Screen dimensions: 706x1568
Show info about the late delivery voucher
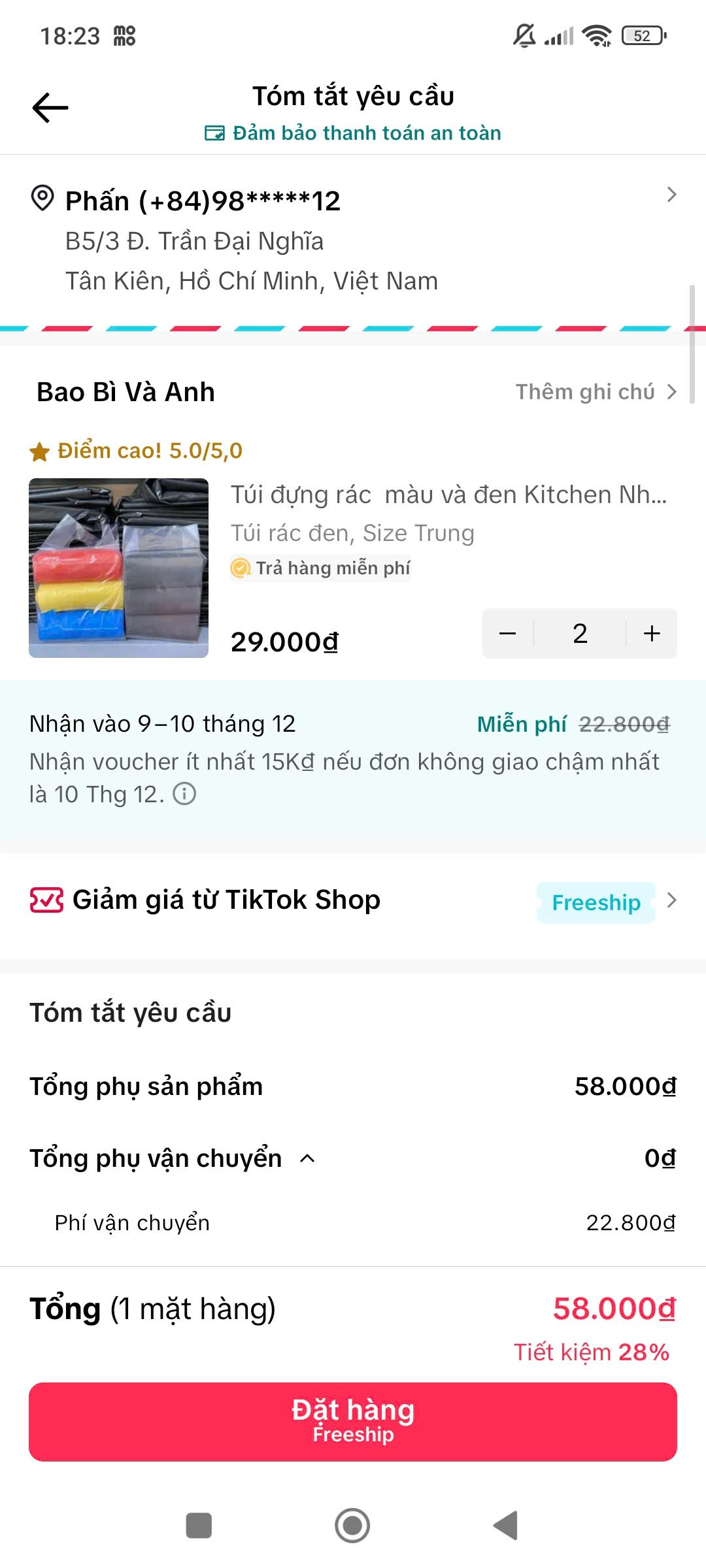[x=184, y=794]
